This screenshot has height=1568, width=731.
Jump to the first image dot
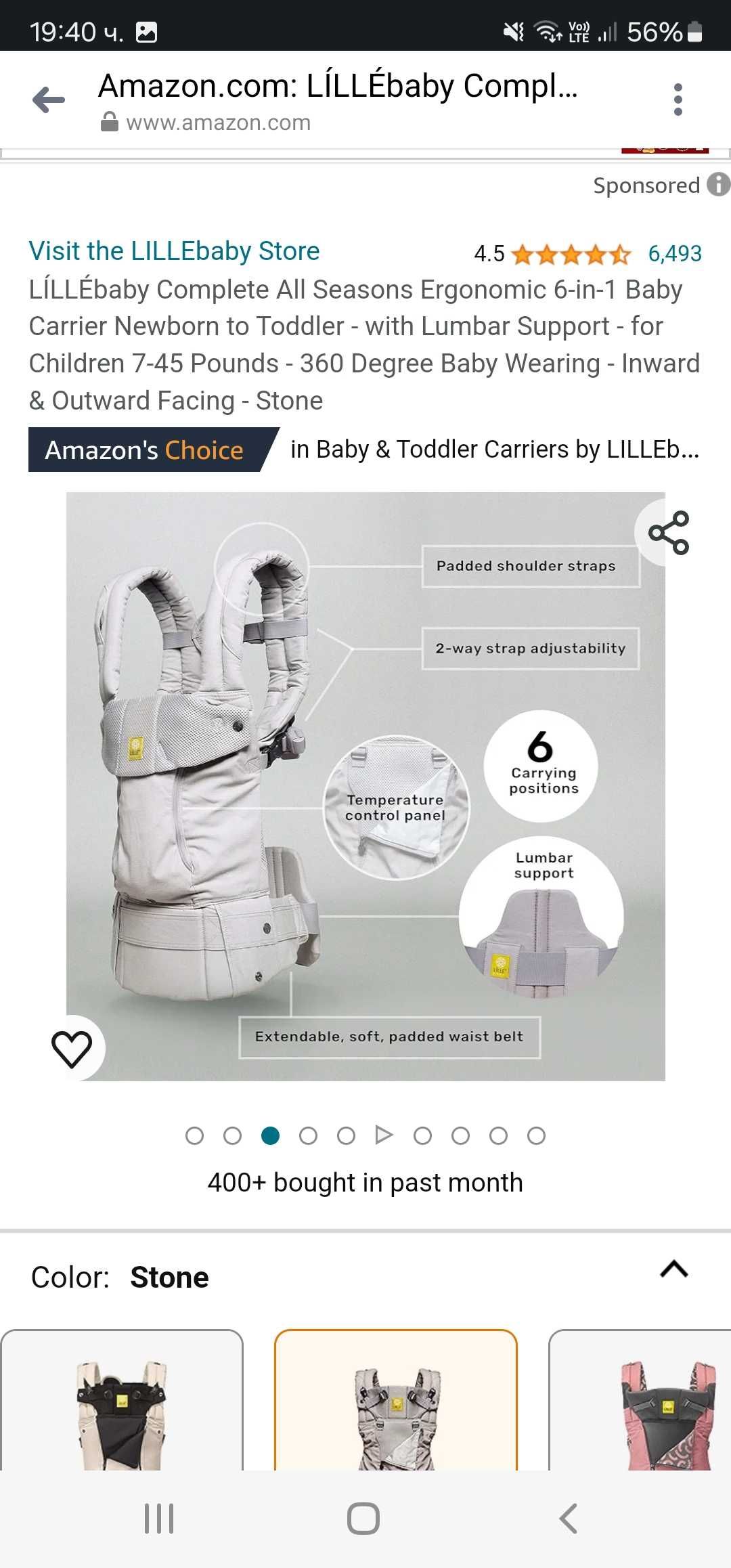click(x=194, y=1135)
